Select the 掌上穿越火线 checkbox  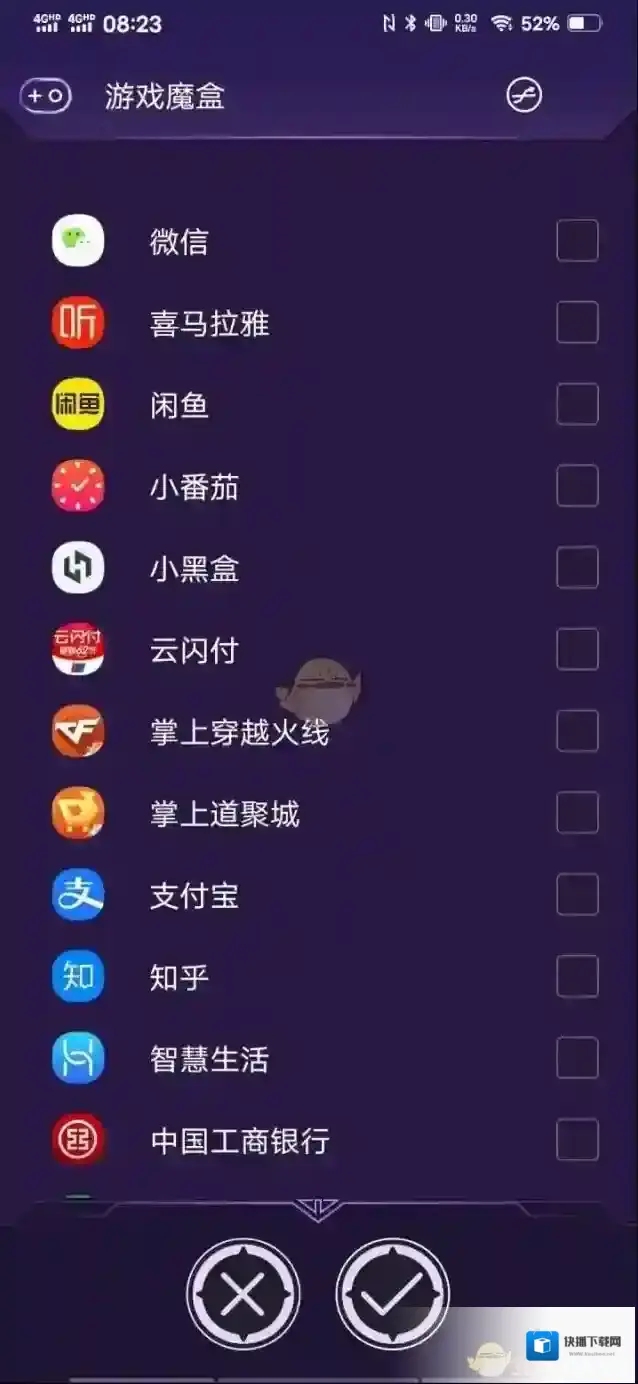pyautogui.click(x=577, y=732)
